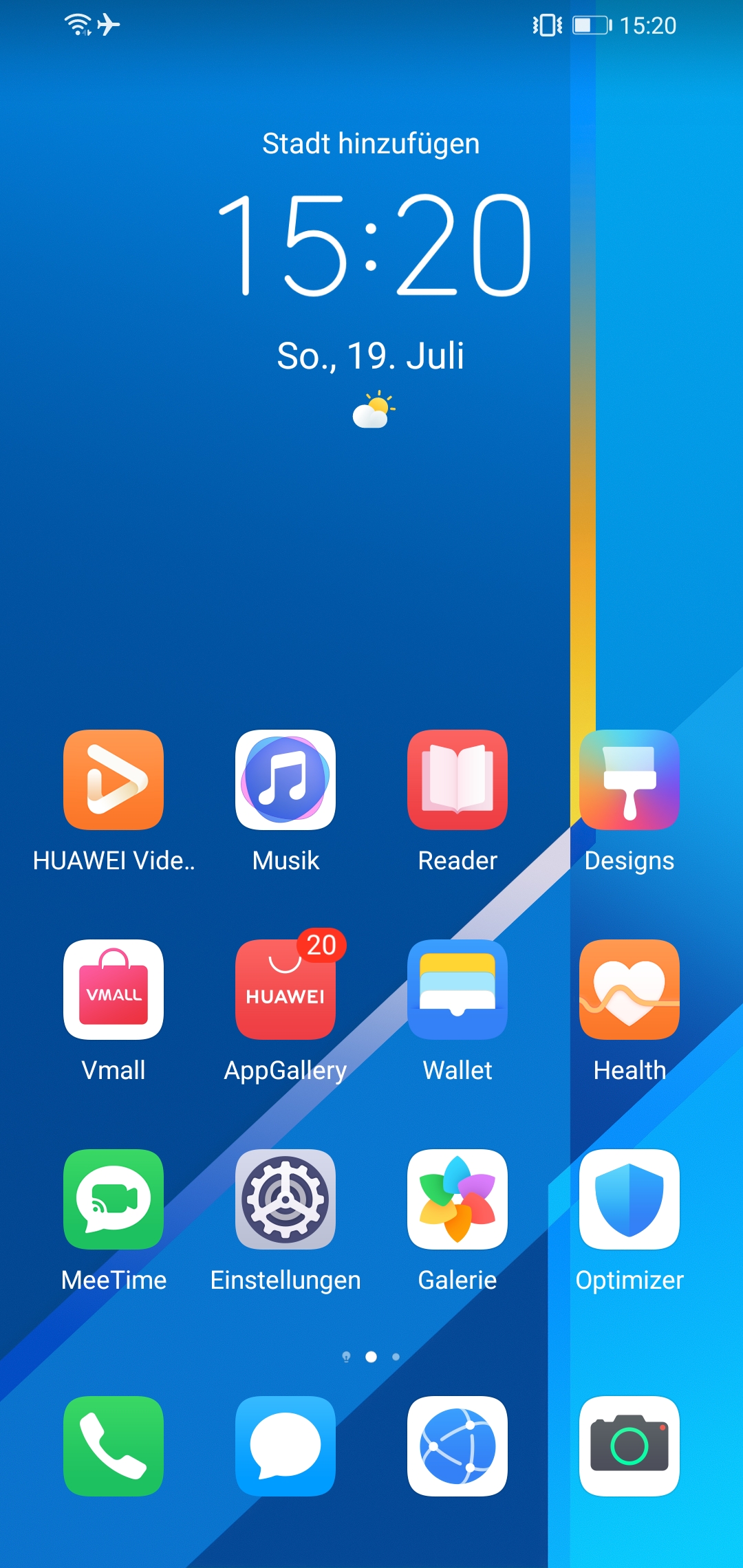Launch the Optimizer app
743x1568 pixels.
[629, 1199]
